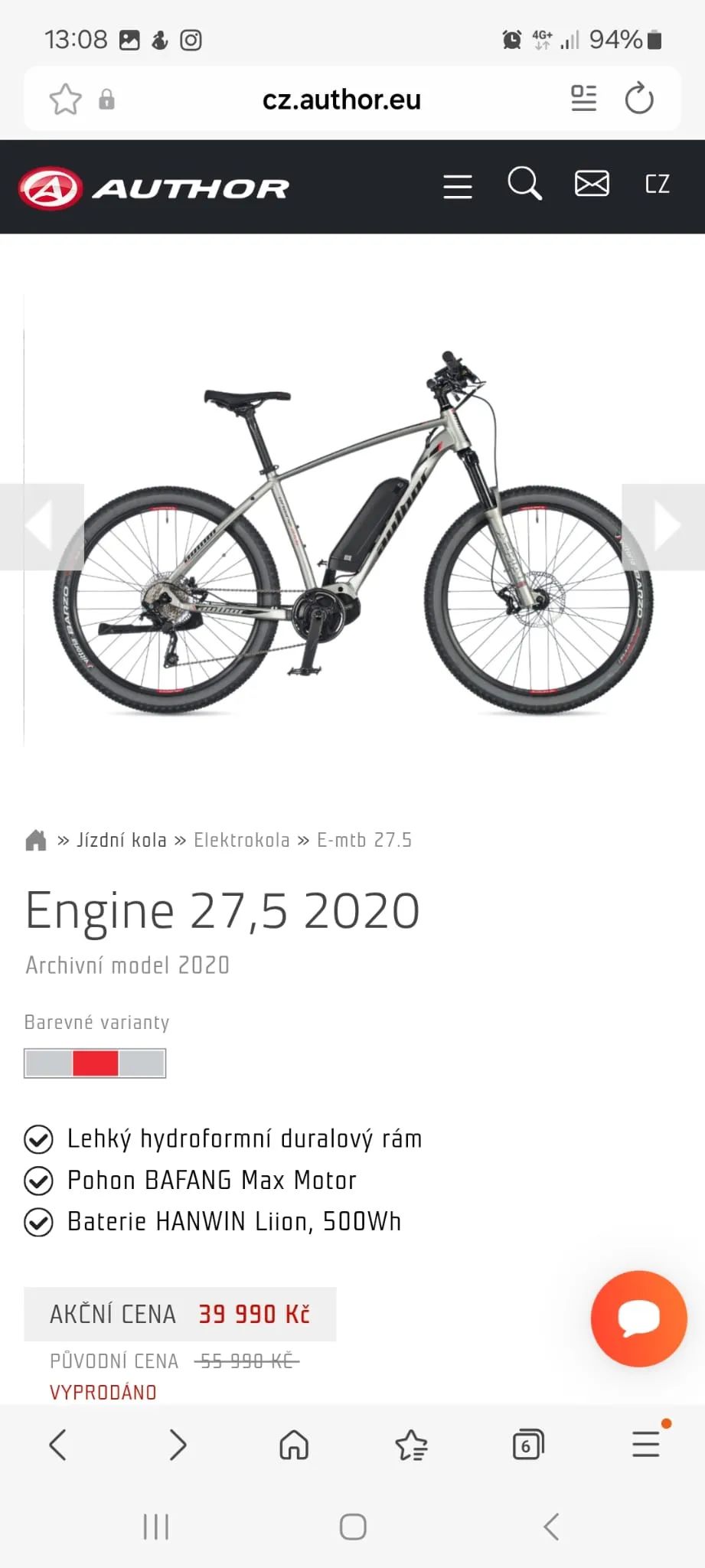
Task: Select the grey-red color variant swatch
Action: pos(95,1063)
